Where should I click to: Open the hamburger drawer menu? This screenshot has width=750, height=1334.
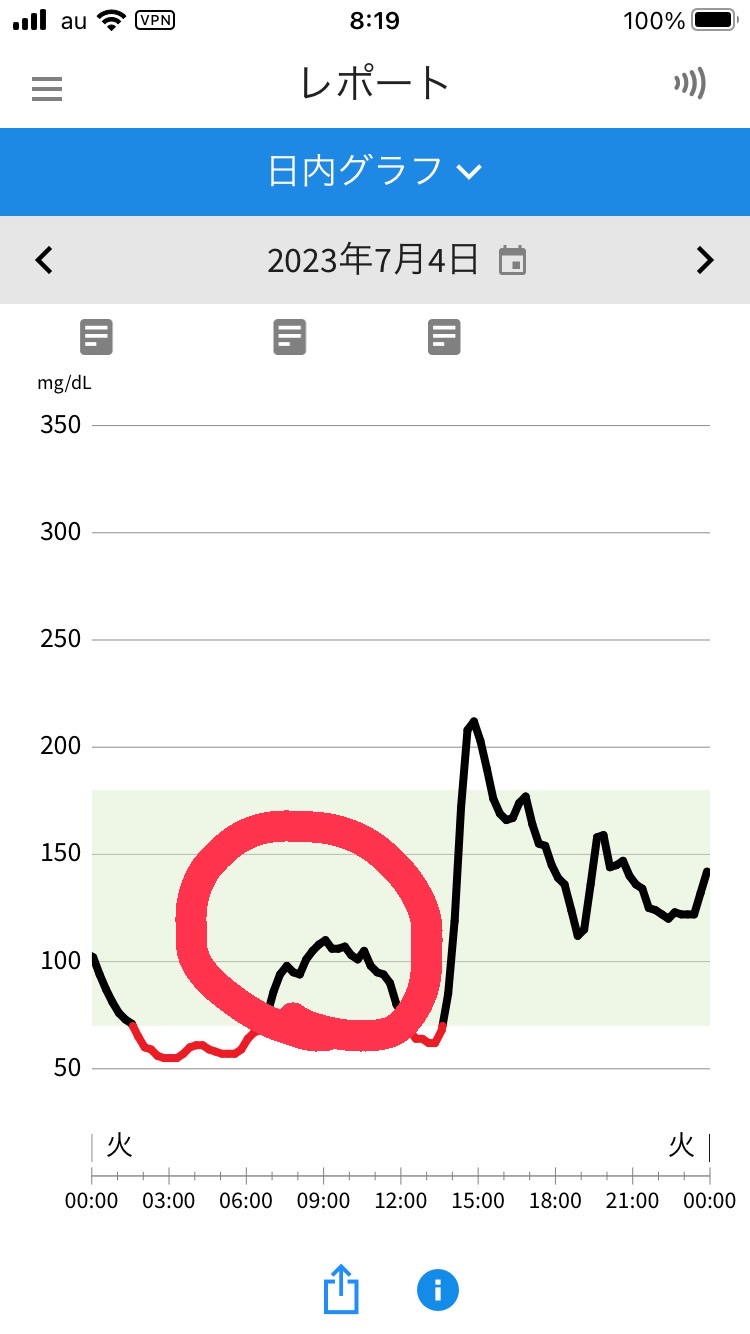47,88
